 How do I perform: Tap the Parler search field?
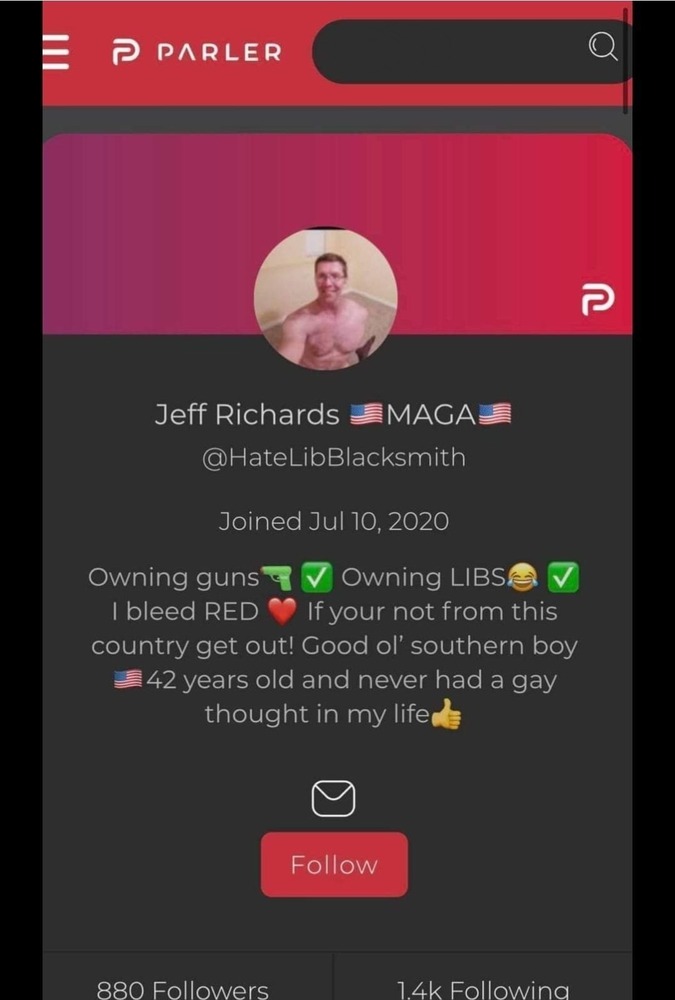pyautogui.click(x=450, y=50)
